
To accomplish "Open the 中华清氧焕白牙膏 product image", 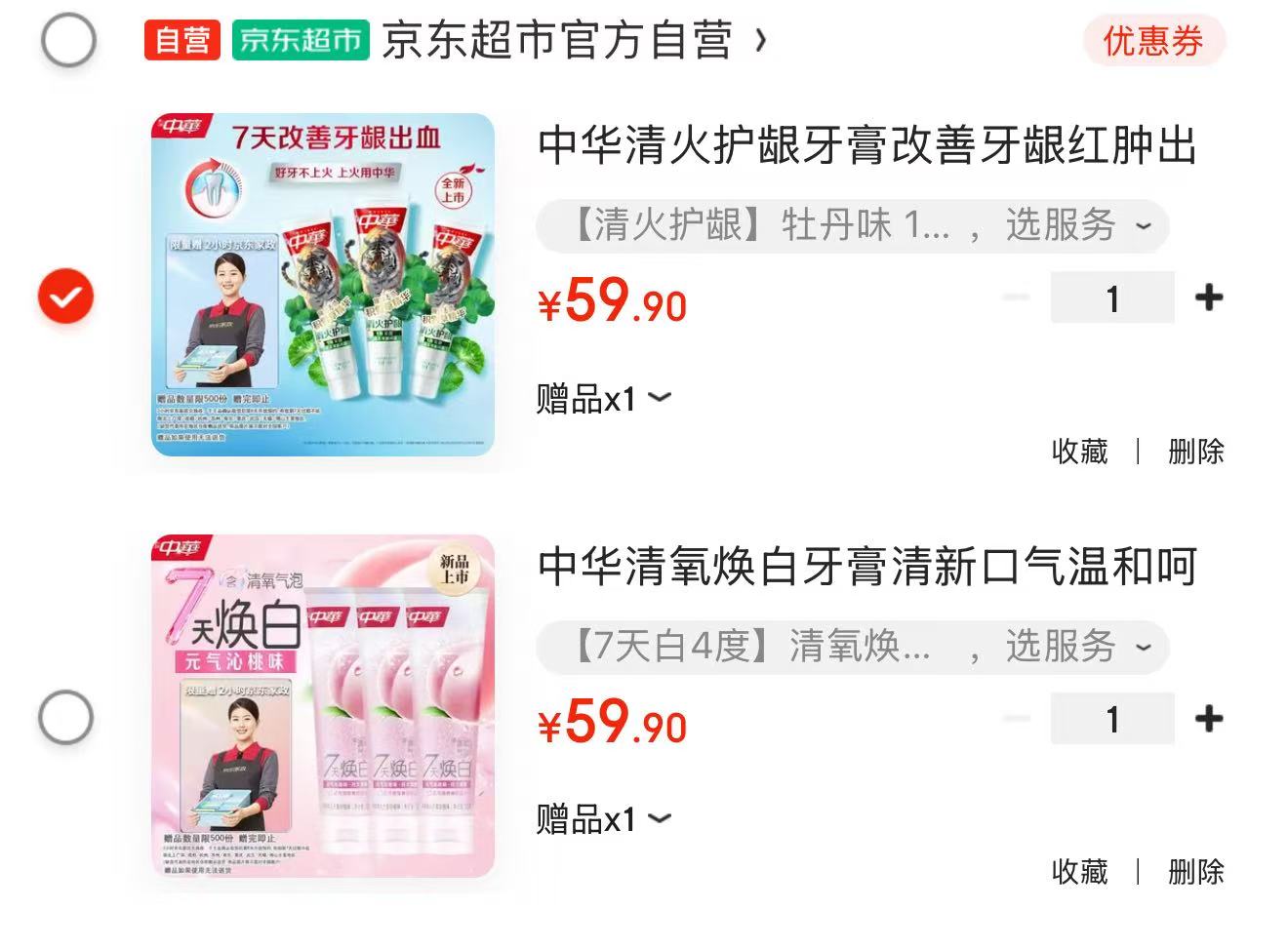I will click(x=323, y=706).
